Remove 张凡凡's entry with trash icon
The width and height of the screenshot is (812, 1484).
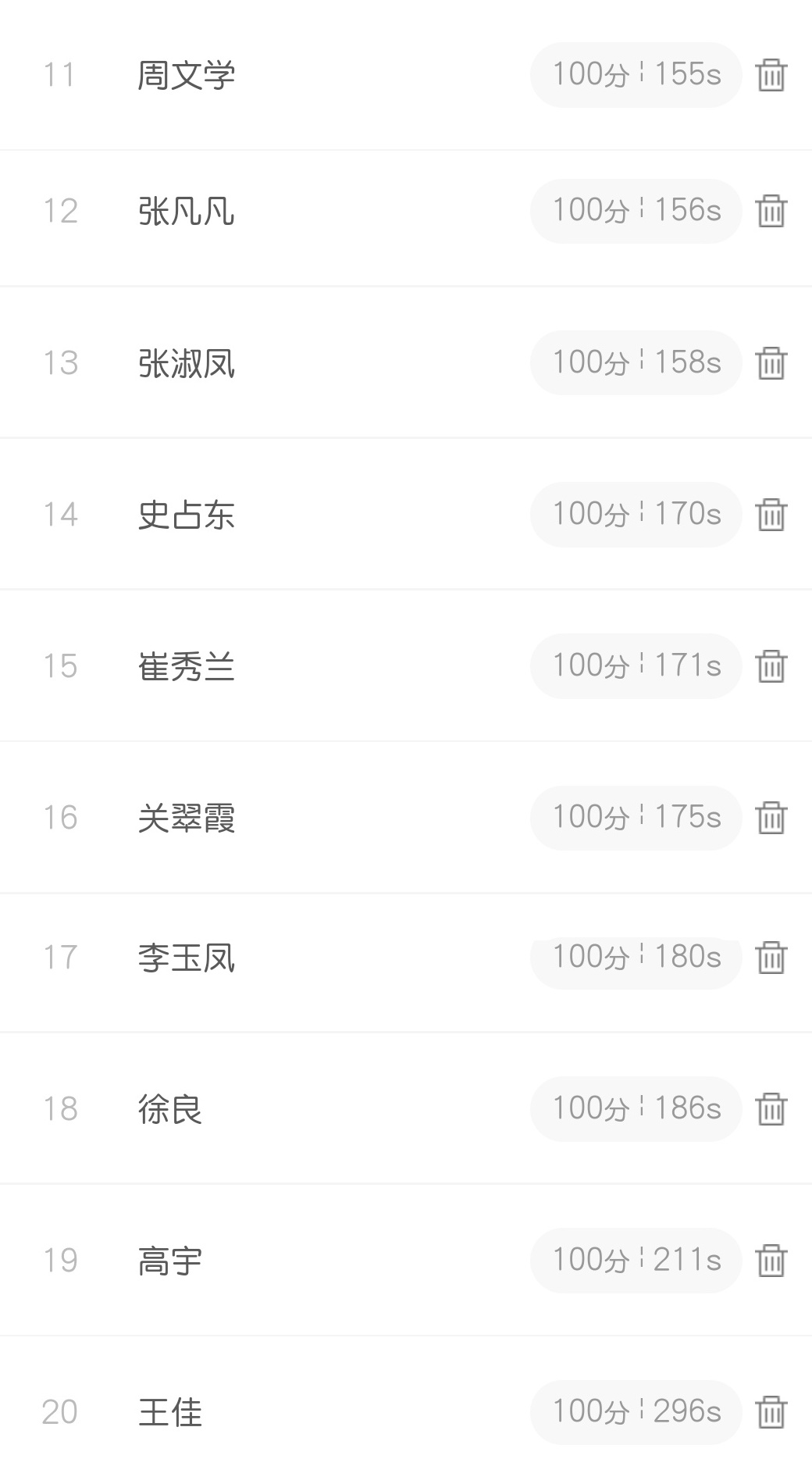(771, 211)
